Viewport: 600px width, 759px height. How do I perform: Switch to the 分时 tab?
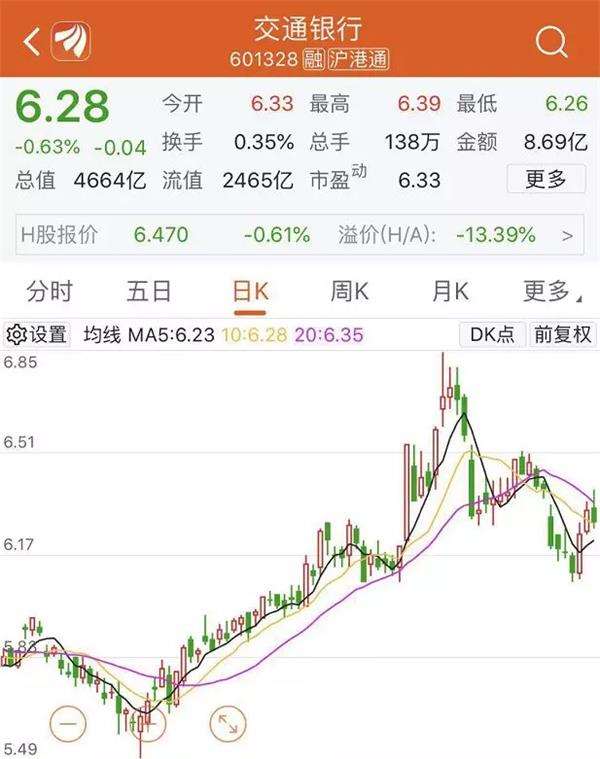click(50, 291)
